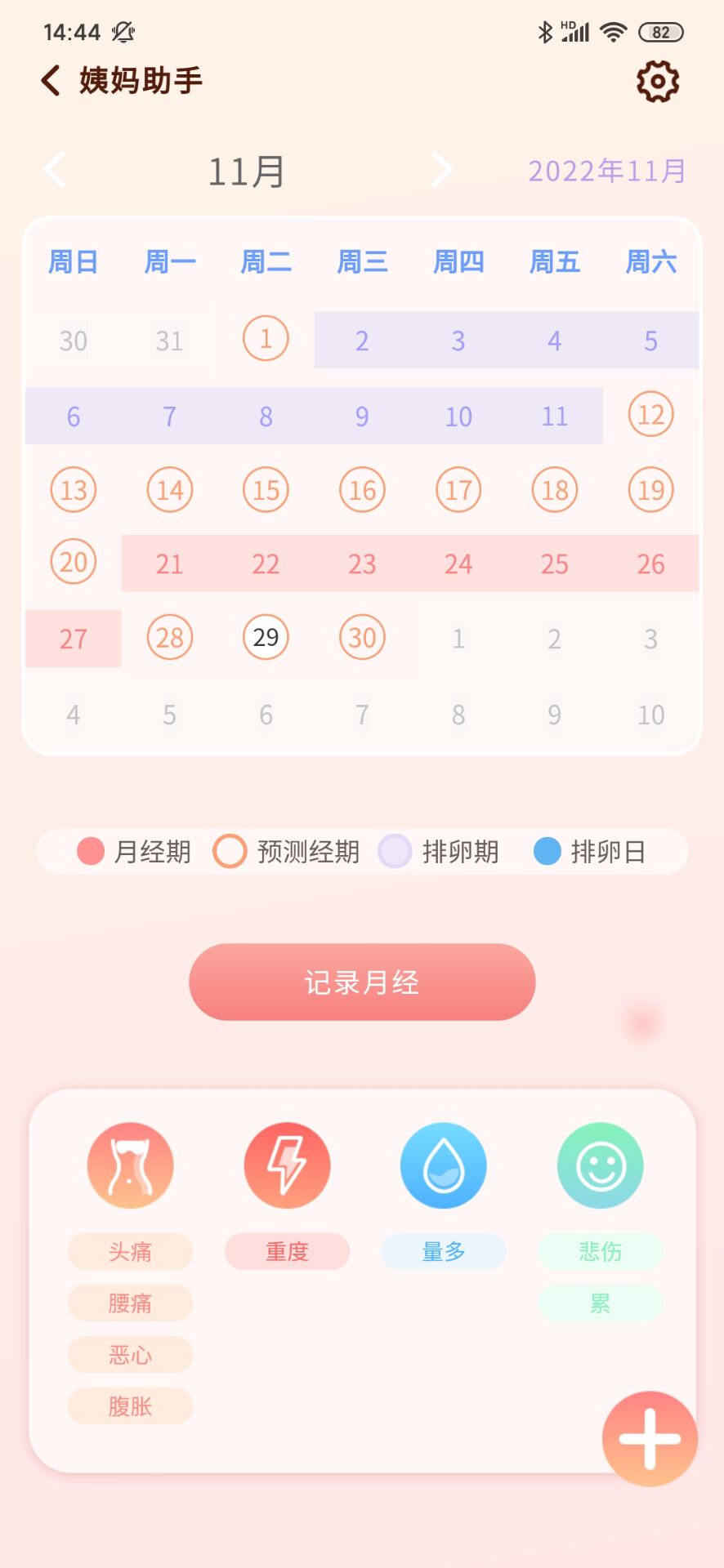Tap the 恶心 symptom chip
Image resolution: width=724 pixels, height=1568 pixels.
(131, 1355)
